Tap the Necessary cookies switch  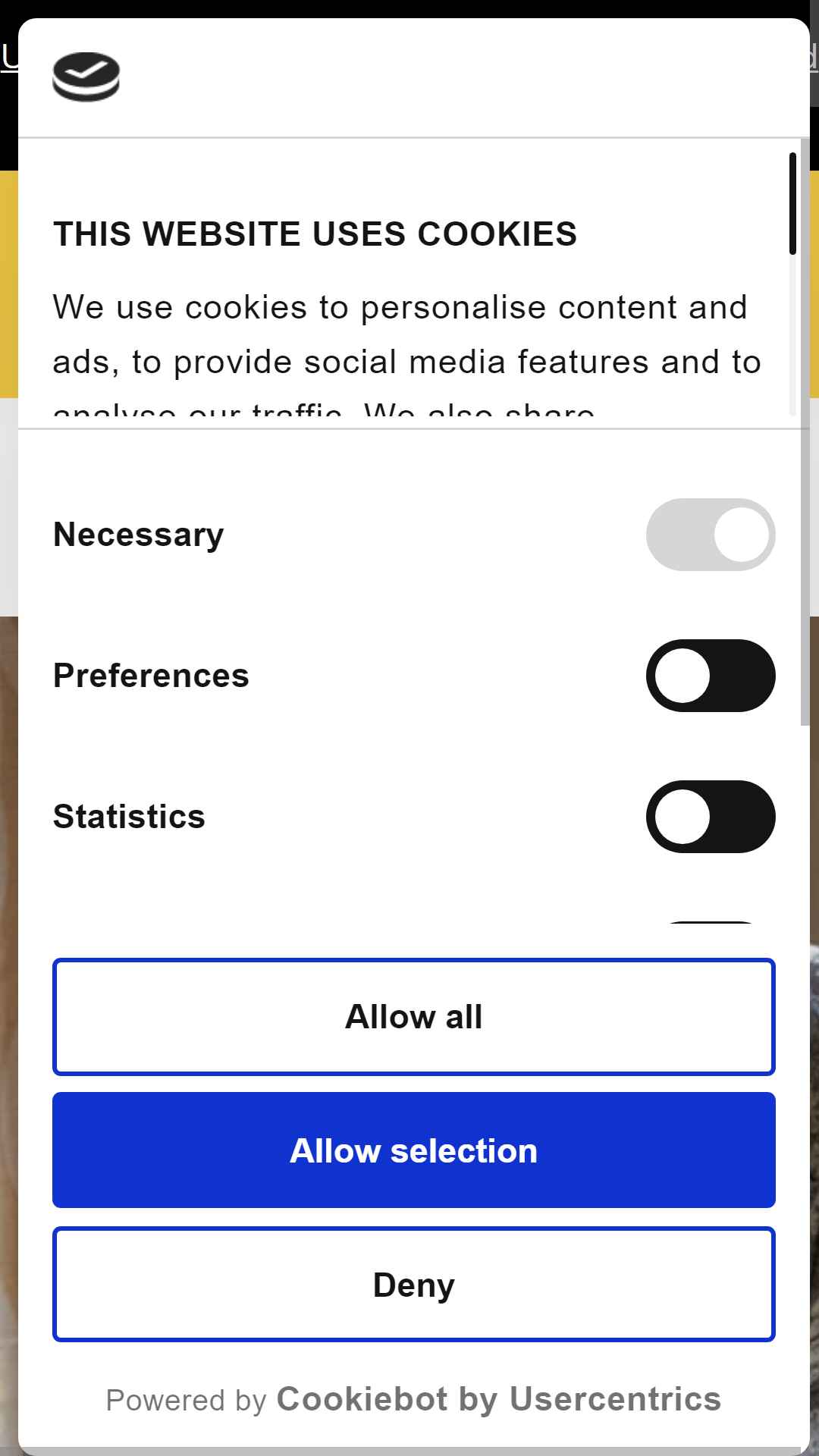point(711,535)
